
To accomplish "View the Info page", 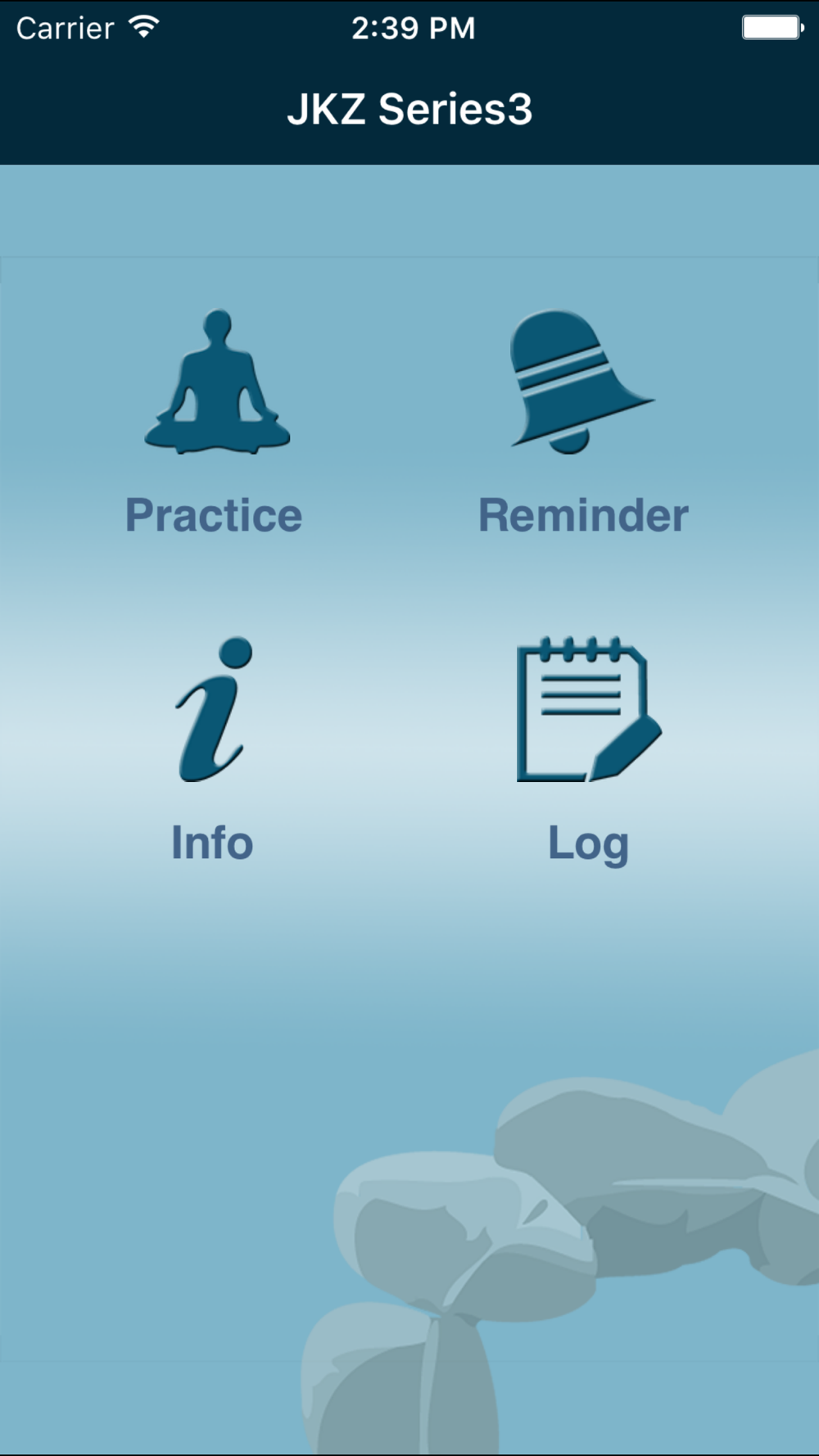I will tap(213, 749).
